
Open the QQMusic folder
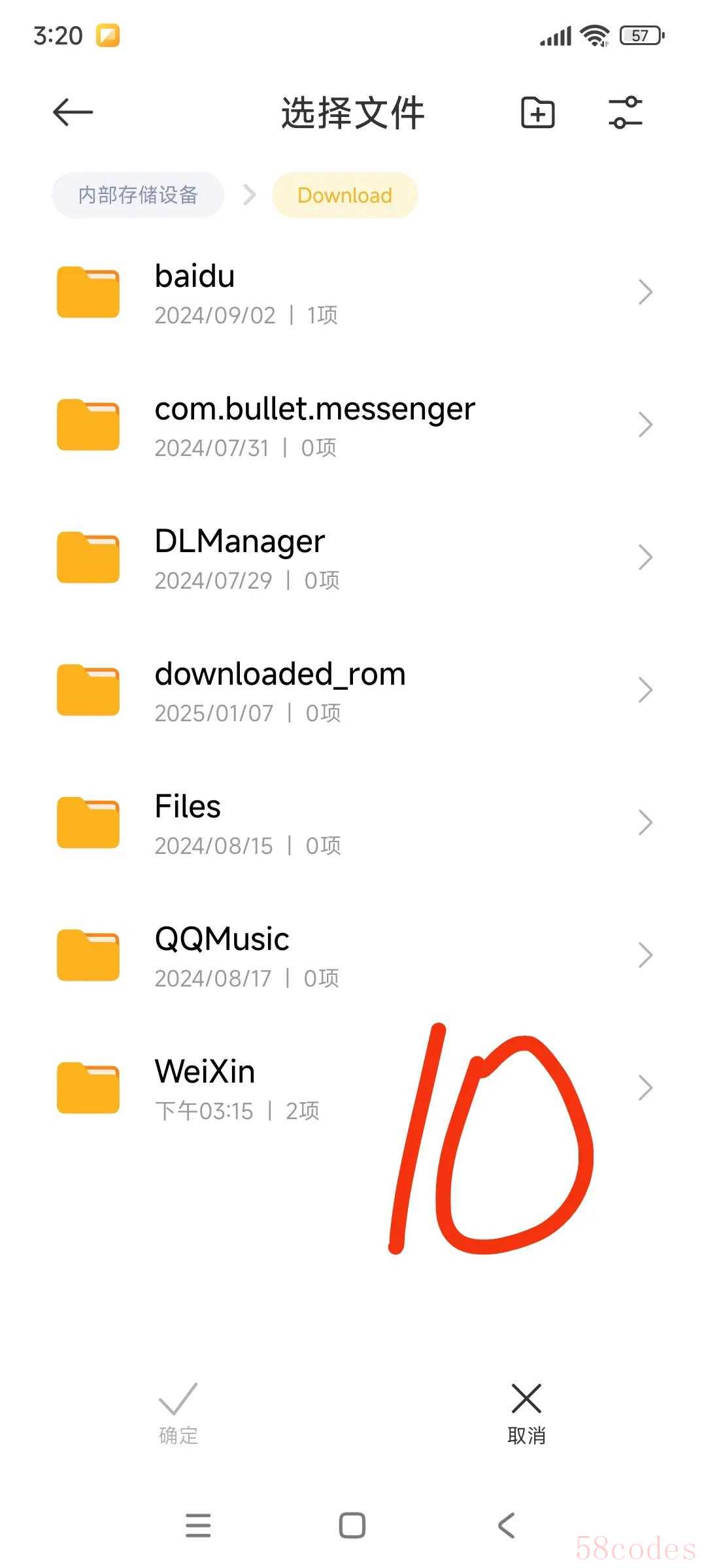point(353,956)
